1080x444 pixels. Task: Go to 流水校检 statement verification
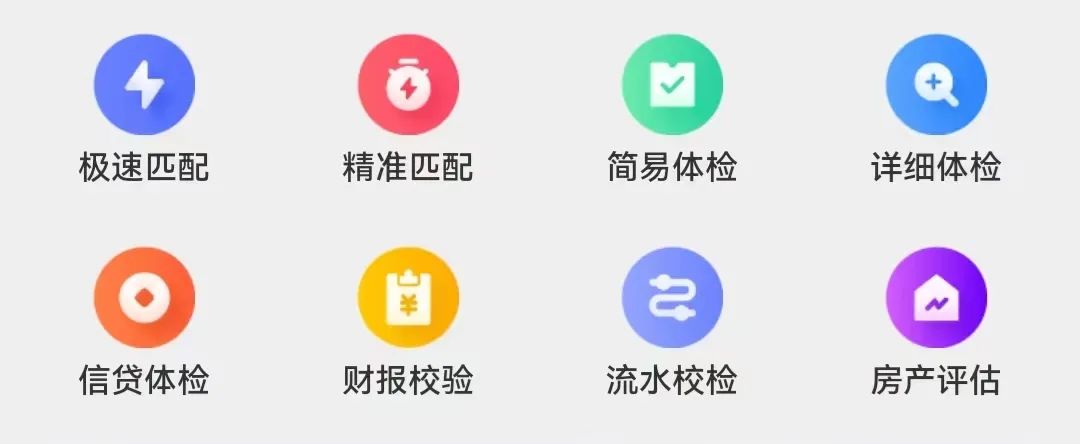coord(672,298)
